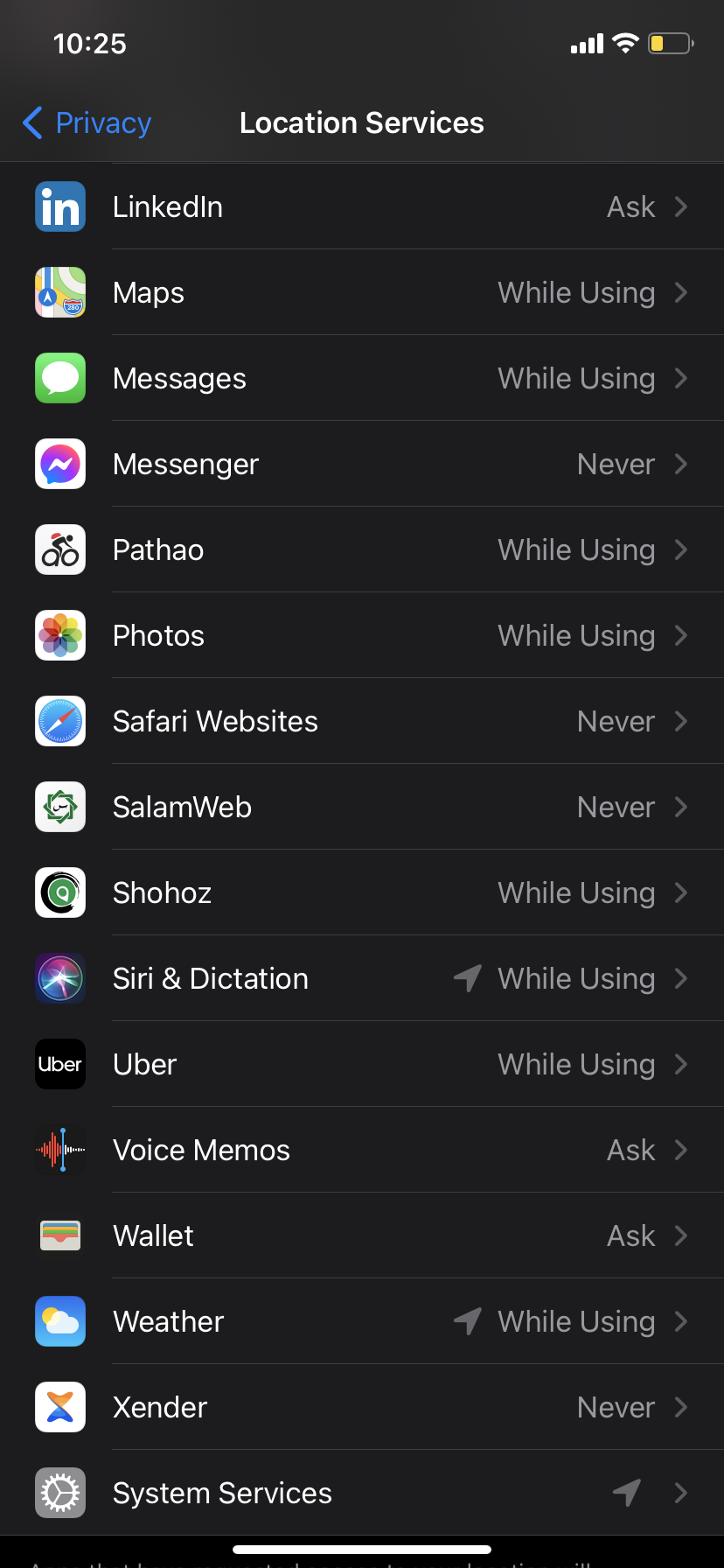Open System Services
Image resolution: width=724 pixels, height=1568 pixels.
point(362,1494)
